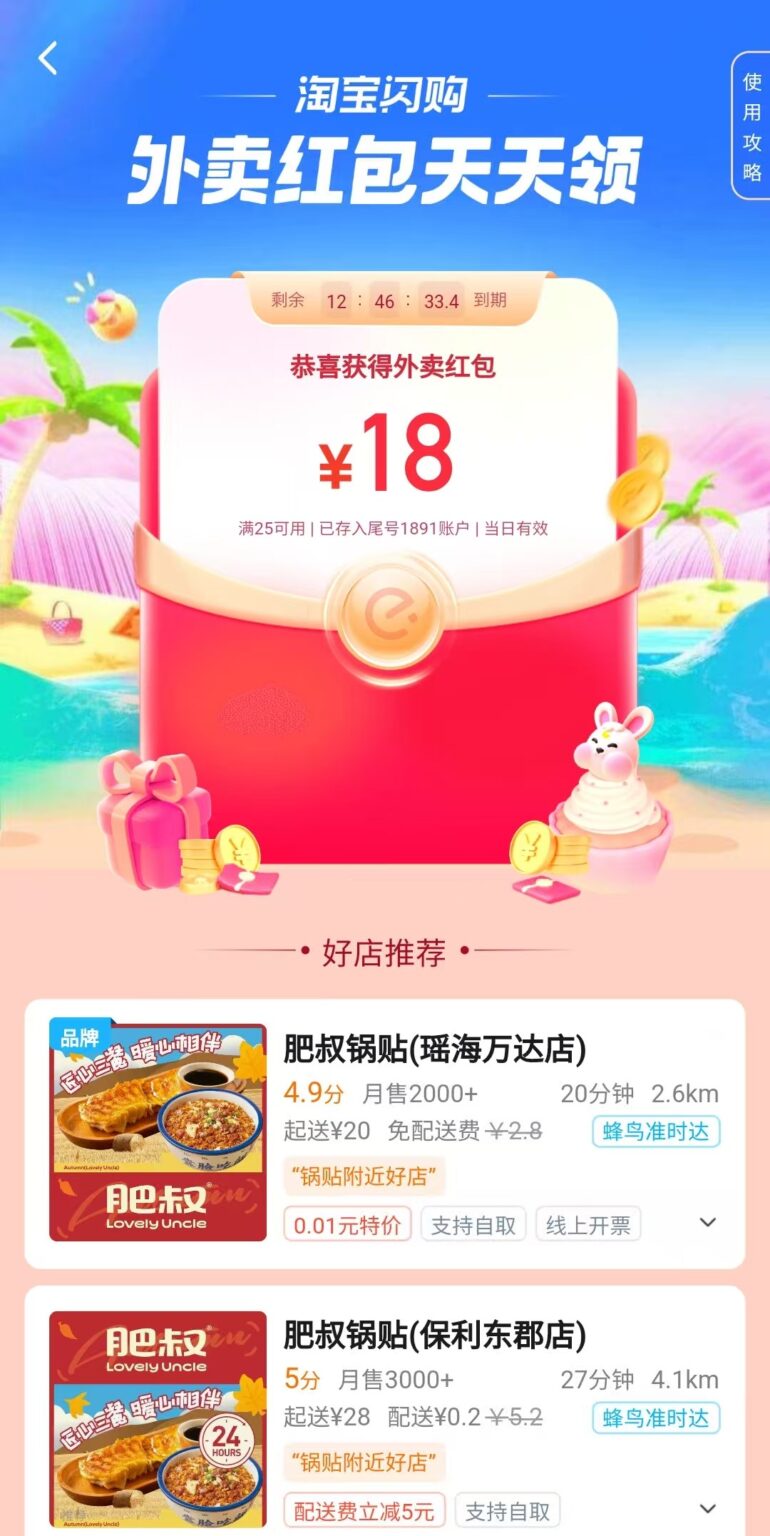Click the back arrow at top left
The height and width of the screenshot is (1536, 770).
(47, 59)
